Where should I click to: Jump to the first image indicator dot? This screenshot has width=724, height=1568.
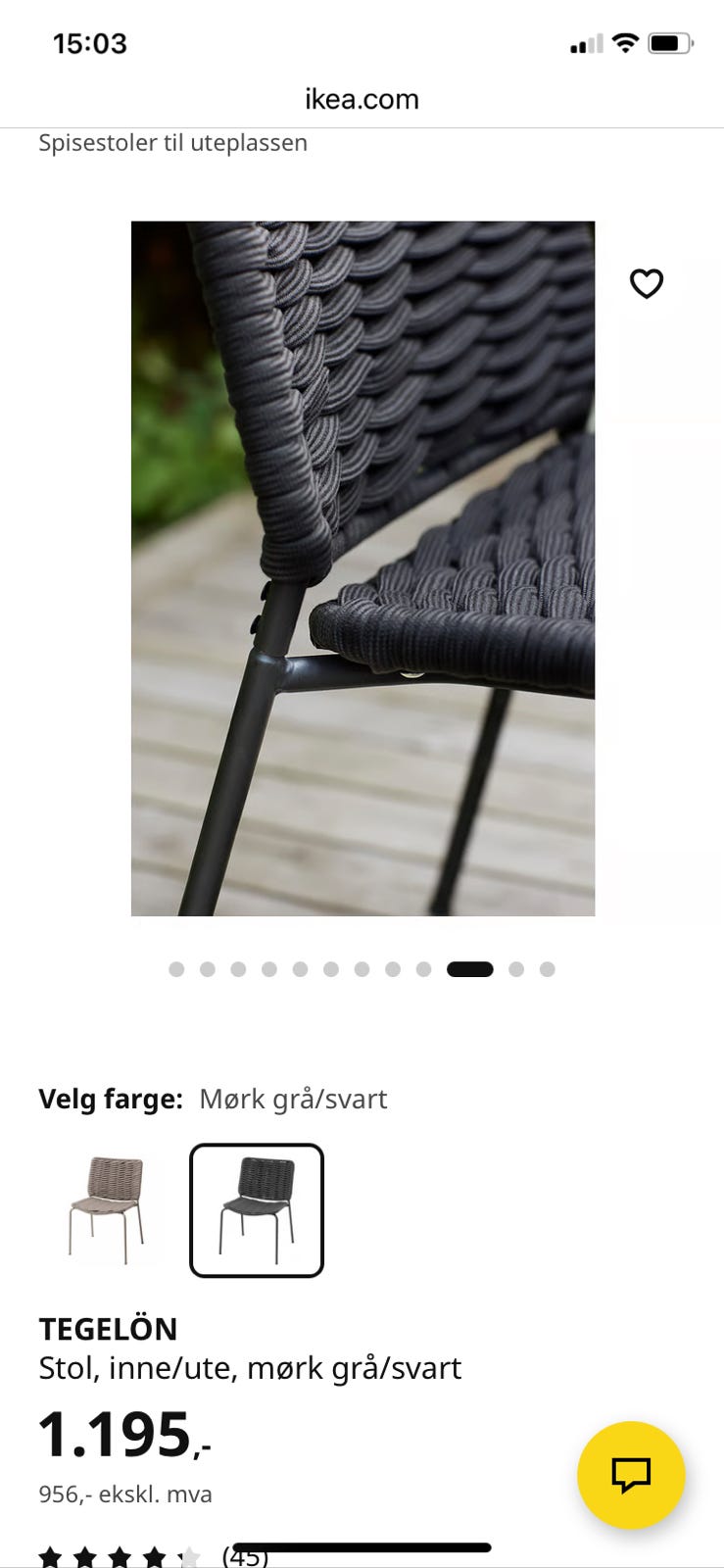tap(176, 969)
